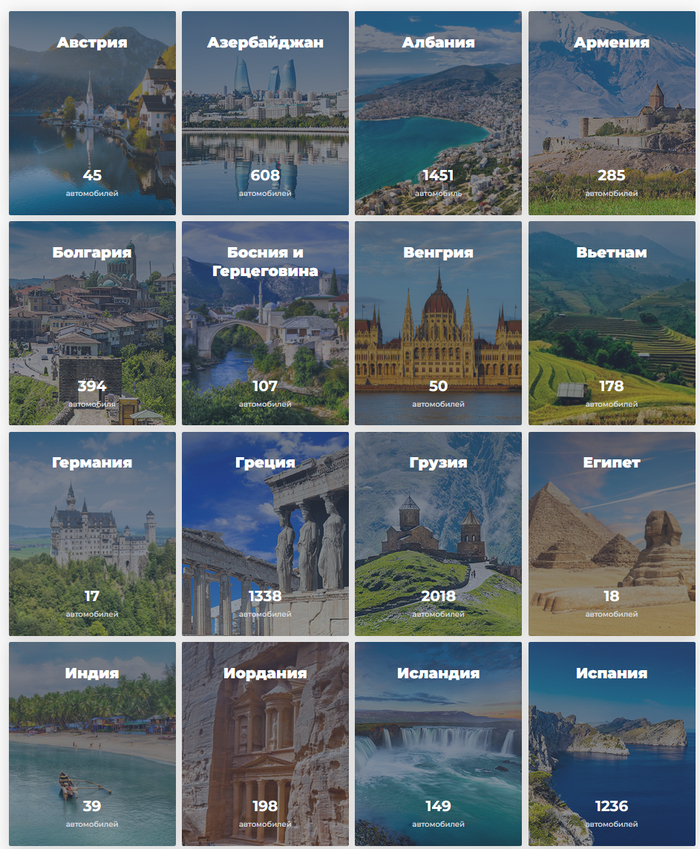Open the Греция country card
The image size is (700, 849).
click(265, 533)
